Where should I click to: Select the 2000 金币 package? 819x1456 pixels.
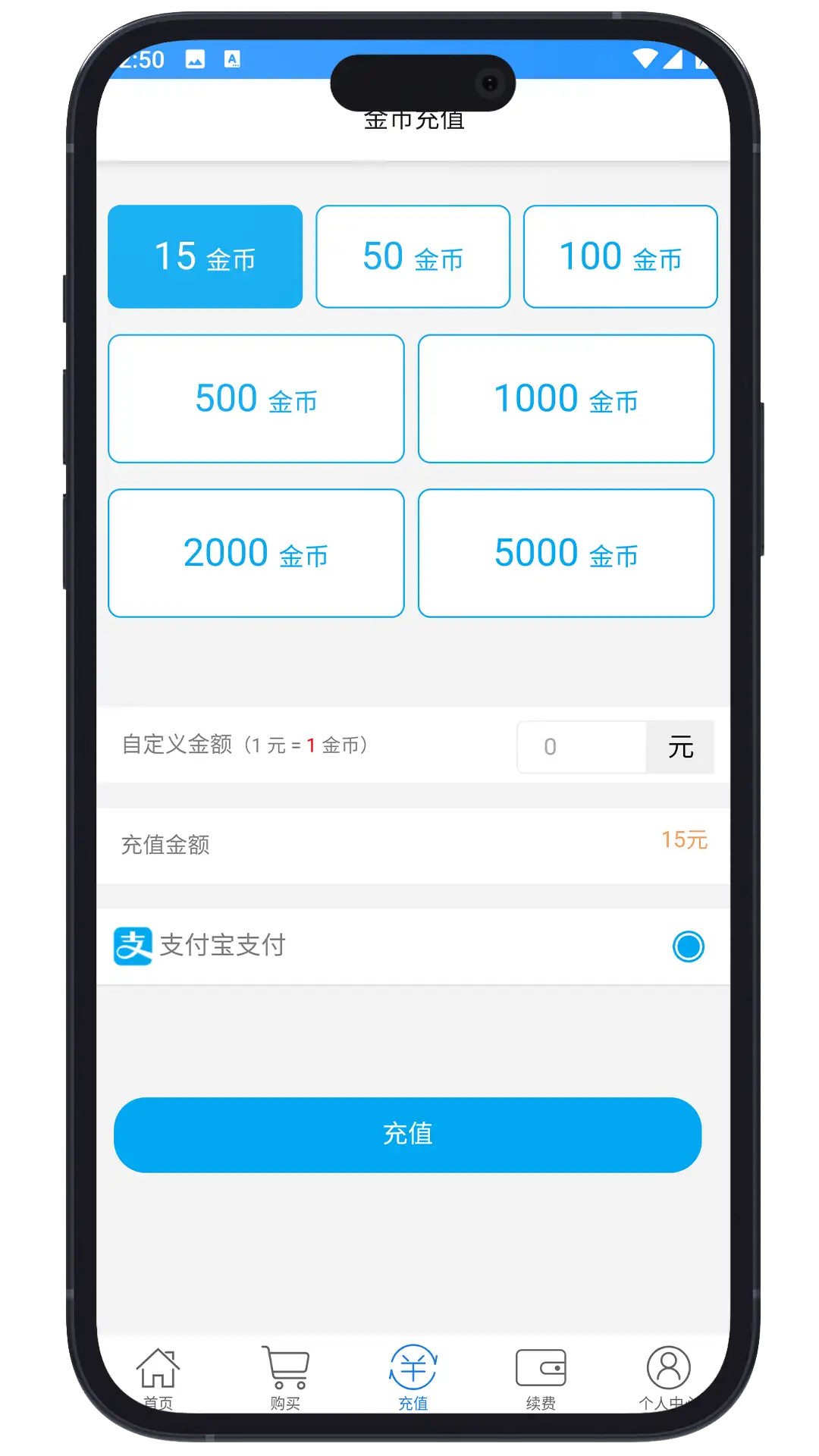(x=256, y=553)
